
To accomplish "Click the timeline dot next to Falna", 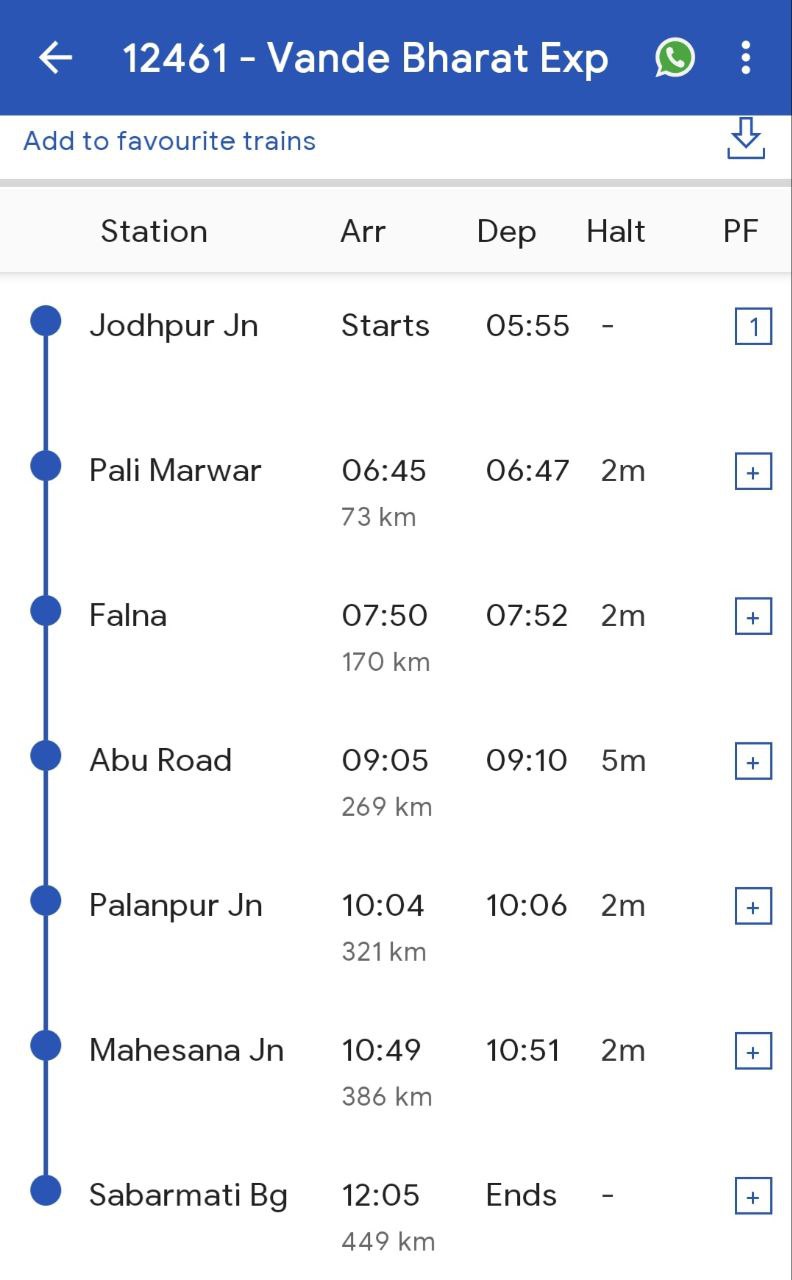I will tap(45, 610).
